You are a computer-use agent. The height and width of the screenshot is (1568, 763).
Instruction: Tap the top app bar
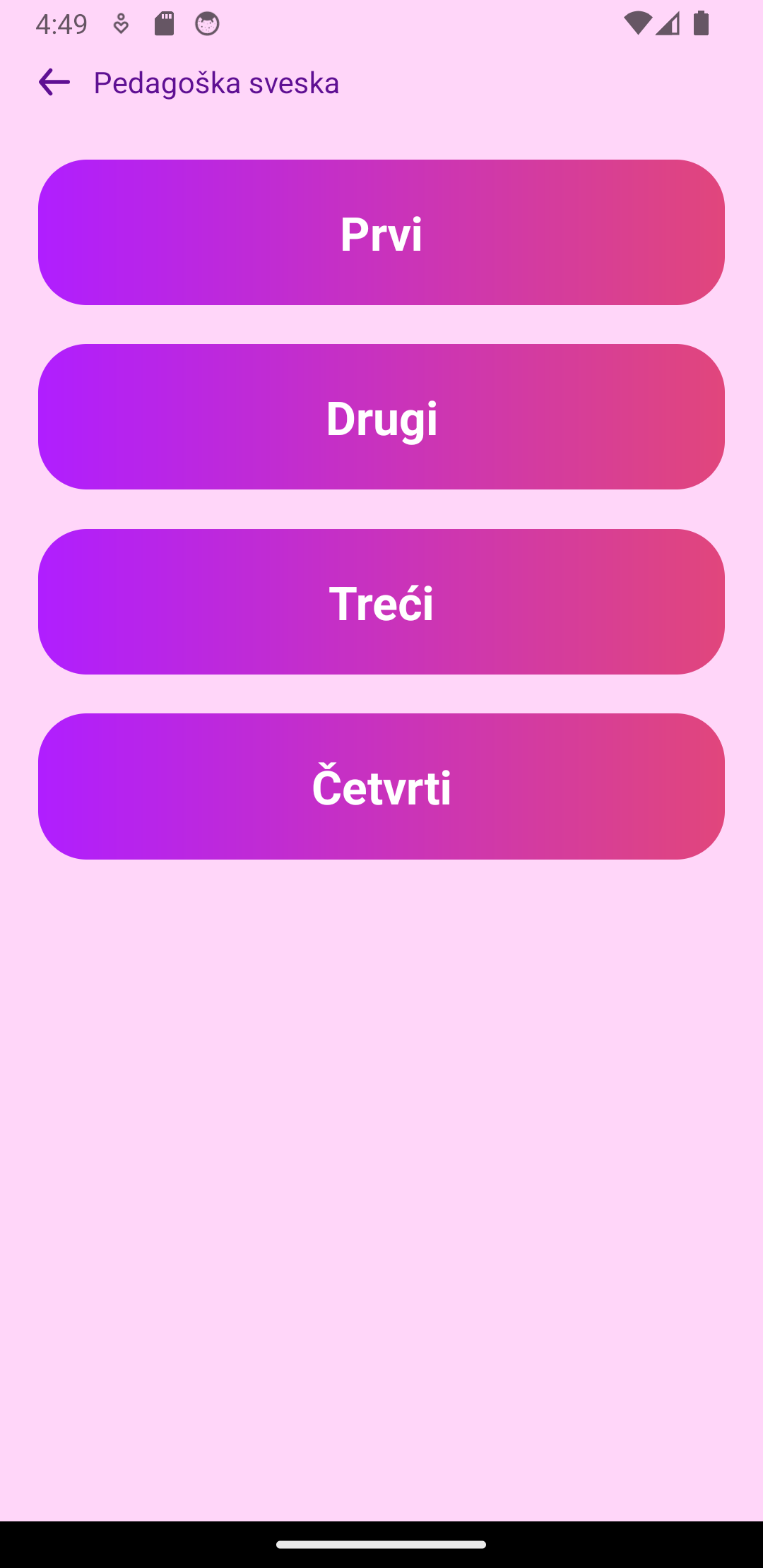(x=381, y=83)
